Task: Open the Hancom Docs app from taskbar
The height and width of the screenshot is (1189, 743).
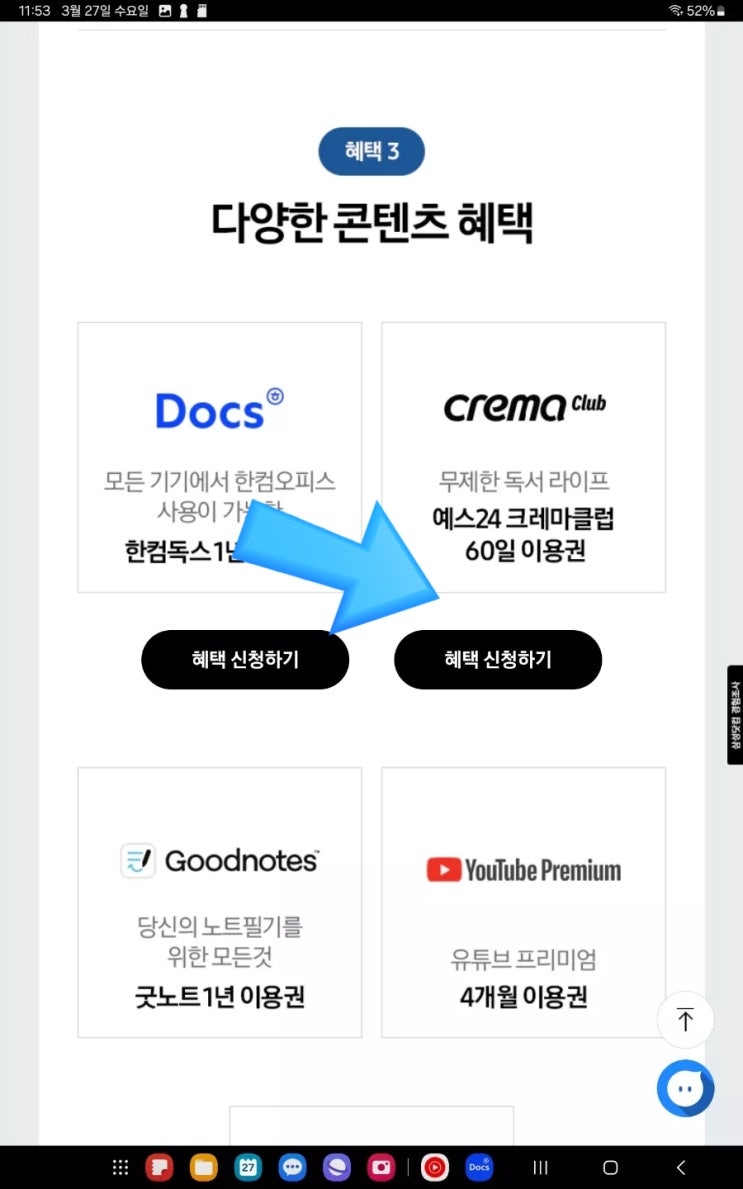Action: (479, 1167)
